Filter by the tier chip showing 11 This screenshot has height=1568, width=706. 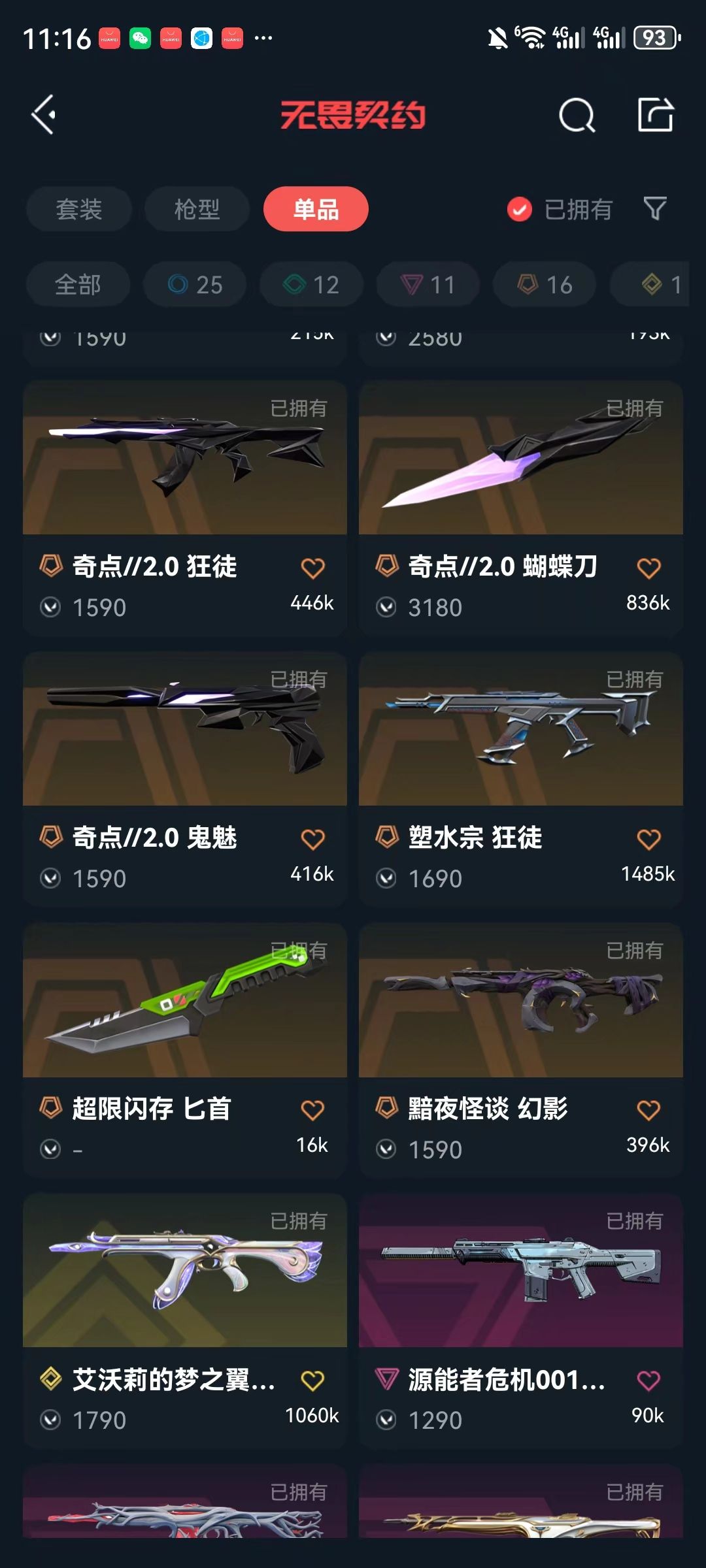pyautogui.click(x=428, y=284)
